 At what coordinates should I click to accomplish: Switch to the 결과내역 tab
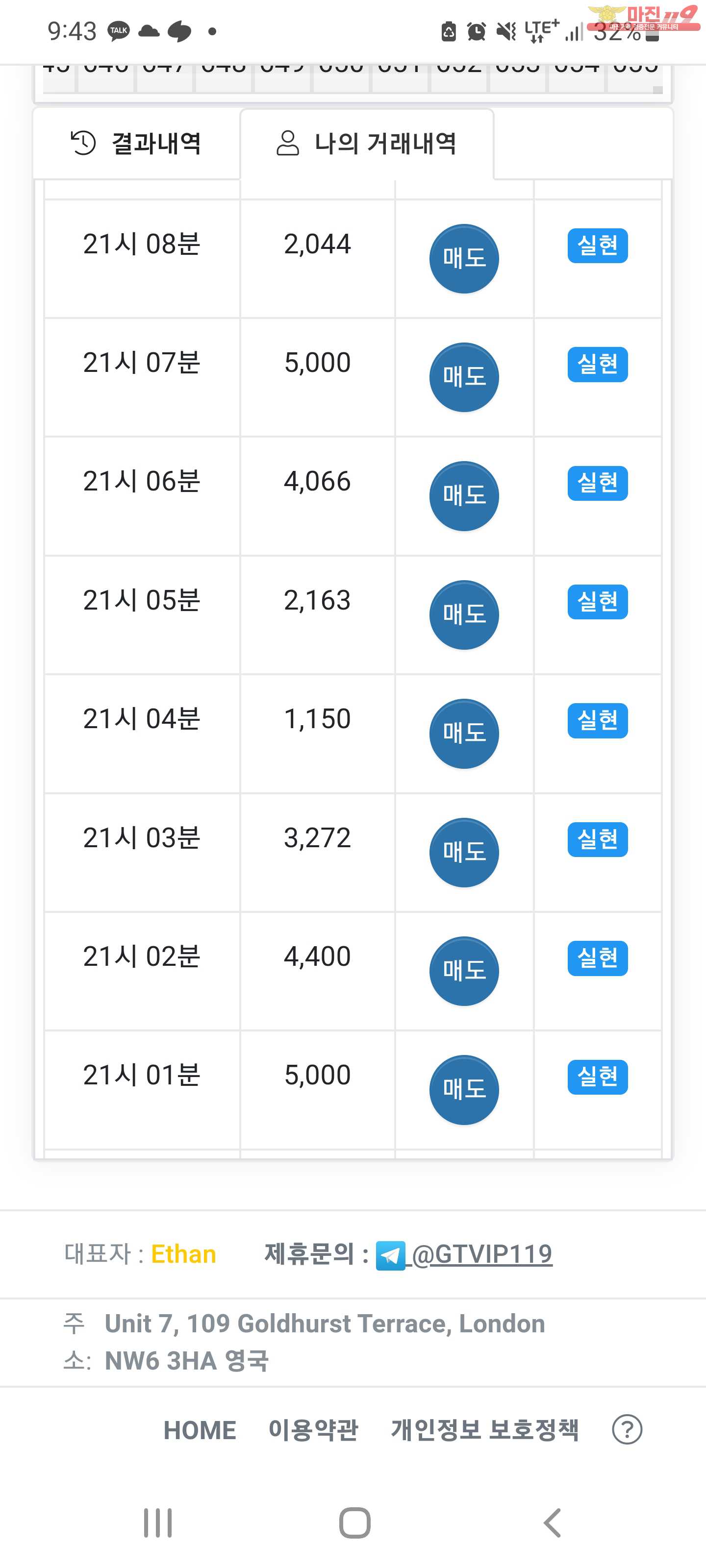coord(136,144)
